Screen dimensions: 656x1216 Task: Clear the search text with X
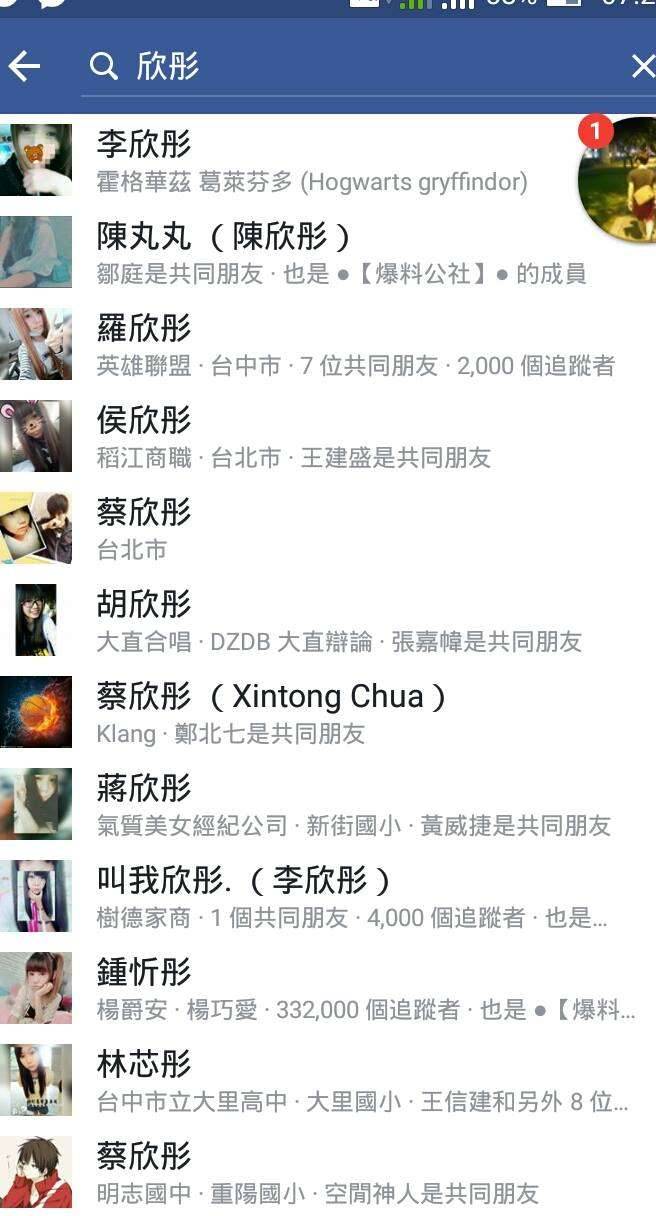(x=642, y=67)
